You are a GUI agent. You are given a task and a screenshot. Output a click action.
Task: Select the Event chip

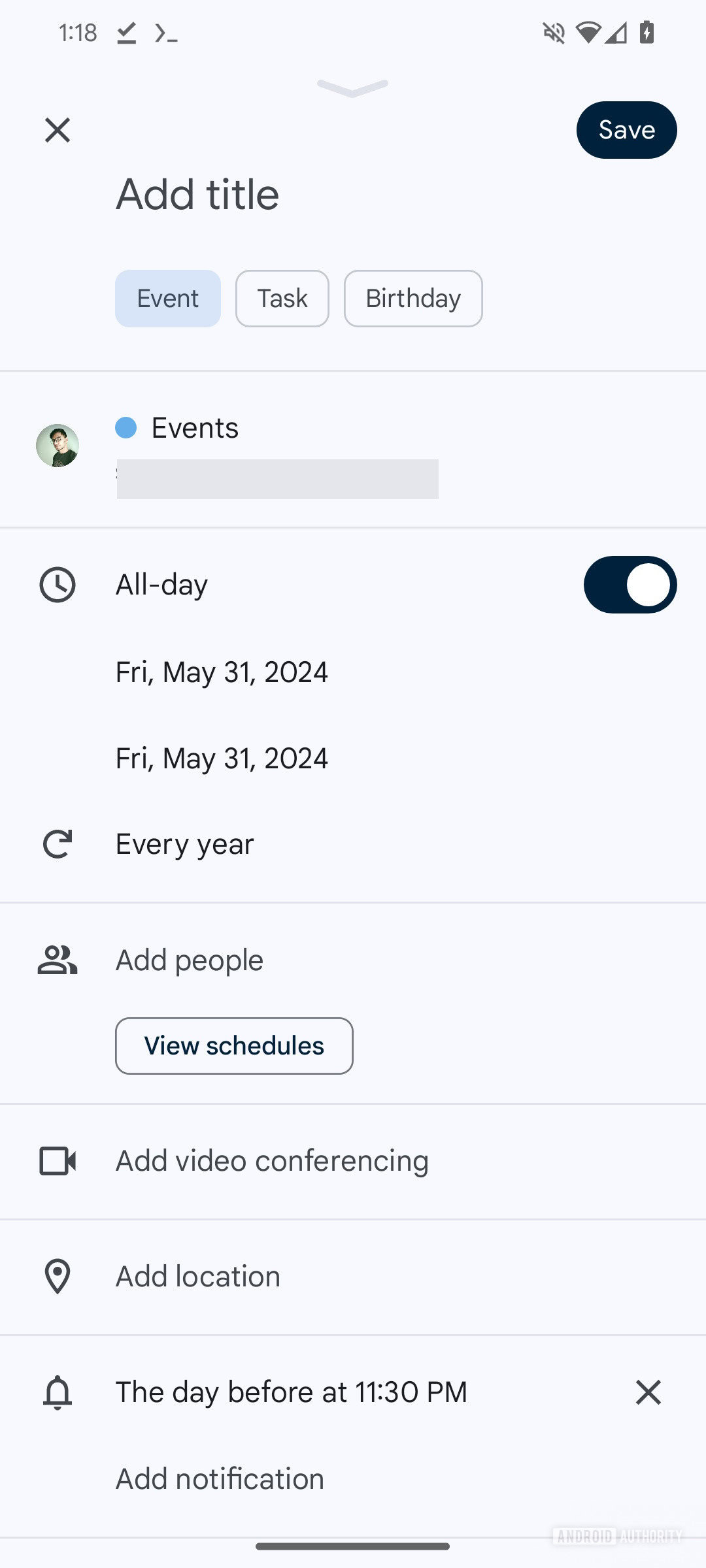point(168,299)
